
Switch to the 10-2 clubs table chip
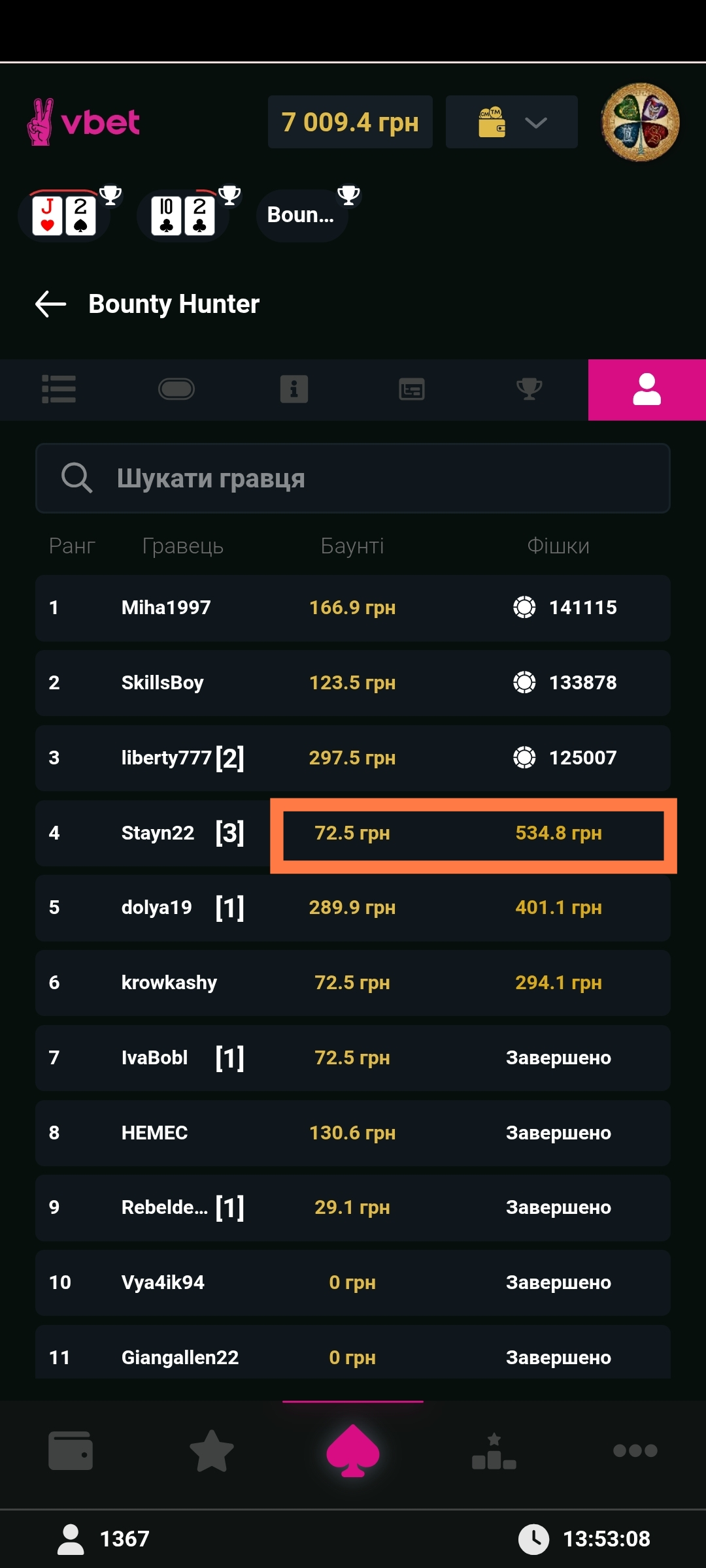pyautogui.click(x=183, y=216)
